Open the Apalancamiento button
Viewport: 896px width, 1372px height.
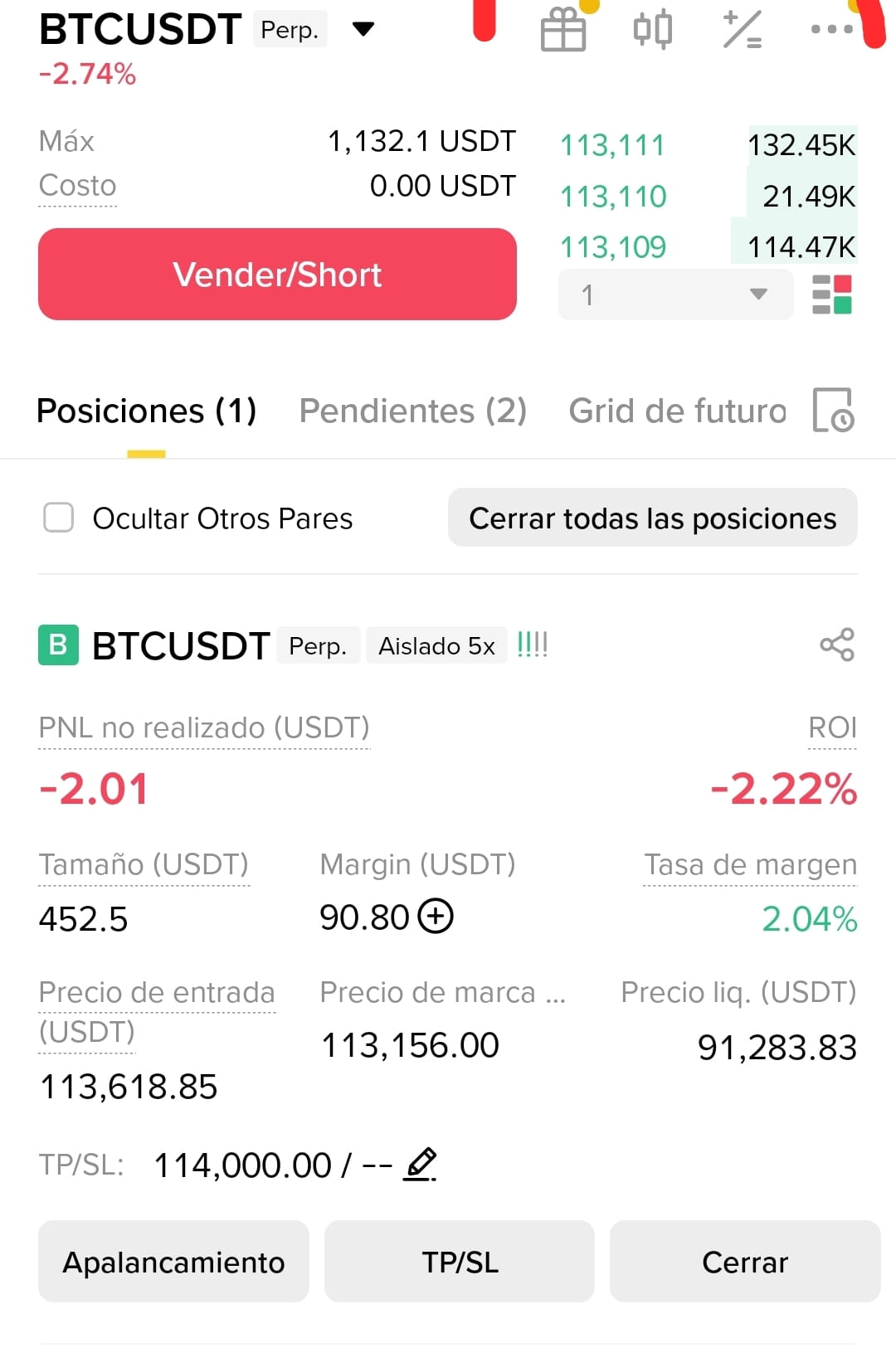coord(173,1261)
